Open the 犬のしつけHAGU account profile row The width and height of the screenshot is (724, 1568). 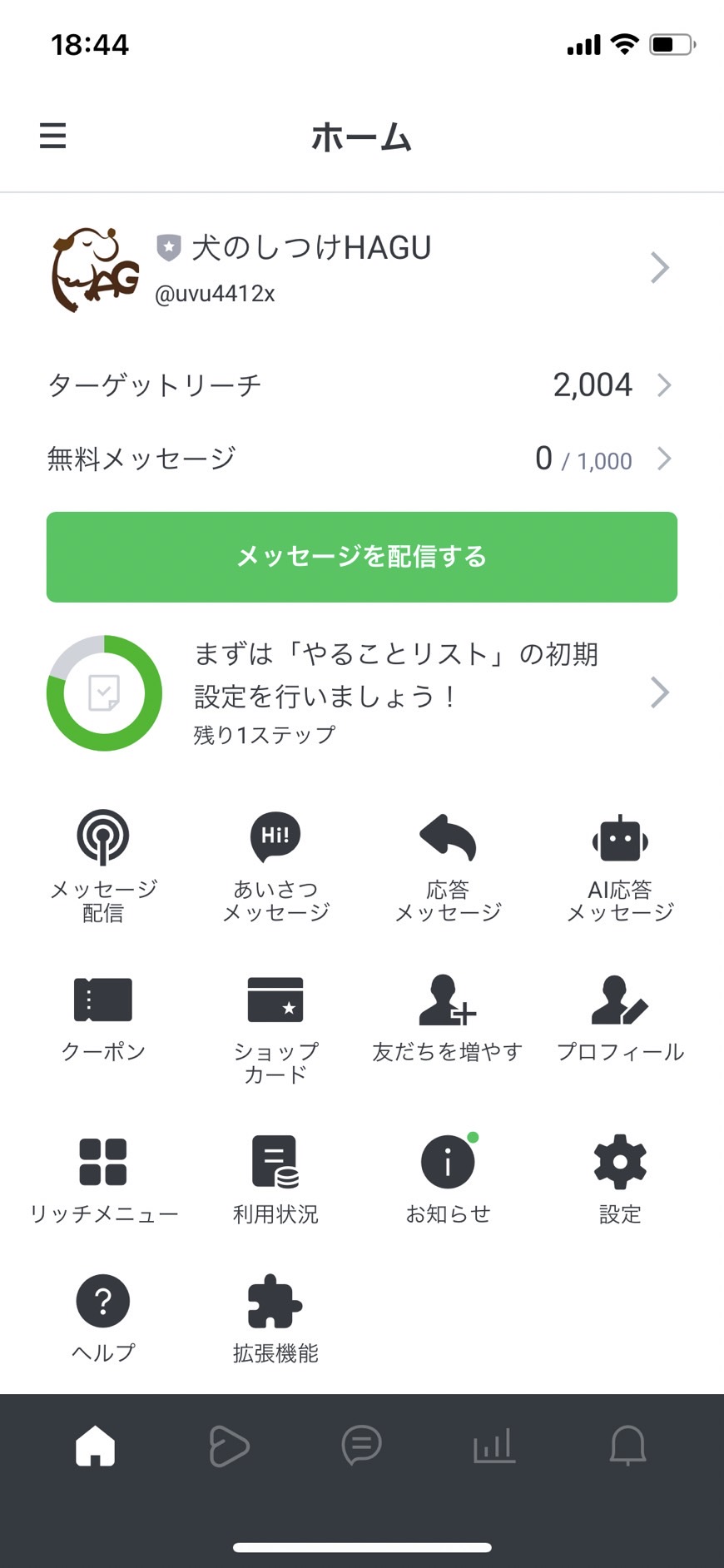coord(361,268)
